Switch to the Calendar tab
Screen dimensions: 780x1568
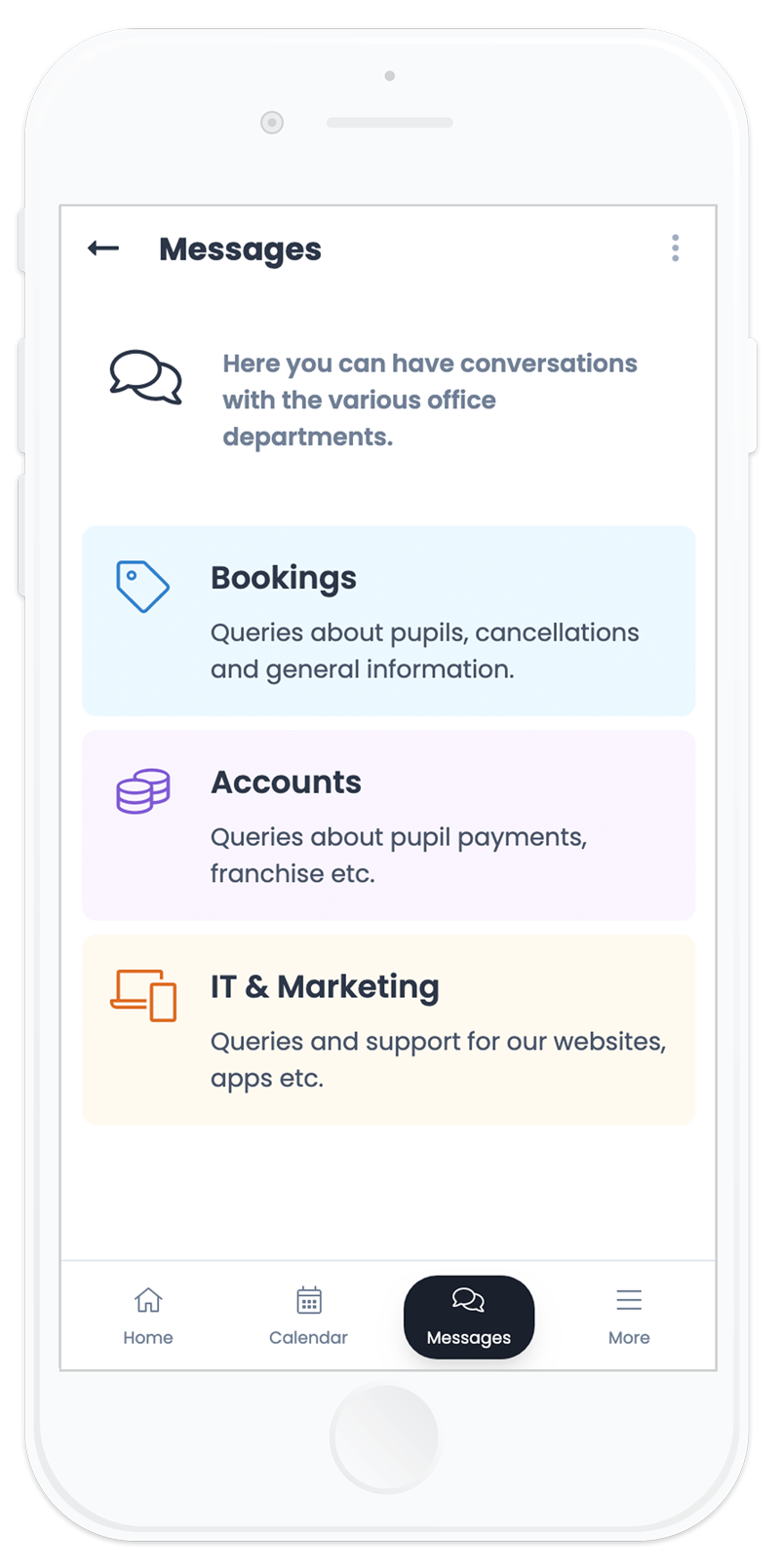pos(308,1317)
